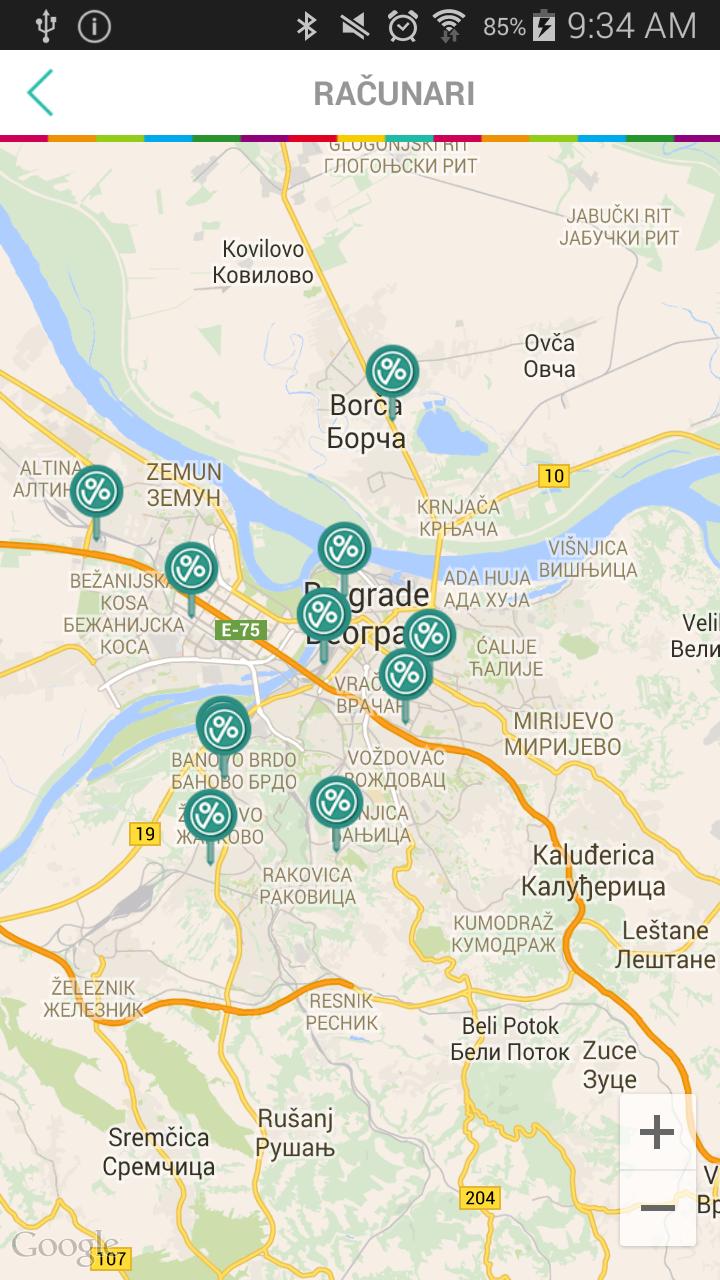720x1280 pixels.
Task: Select the pin by the river above Belgrade
Action: click(344, 548)
